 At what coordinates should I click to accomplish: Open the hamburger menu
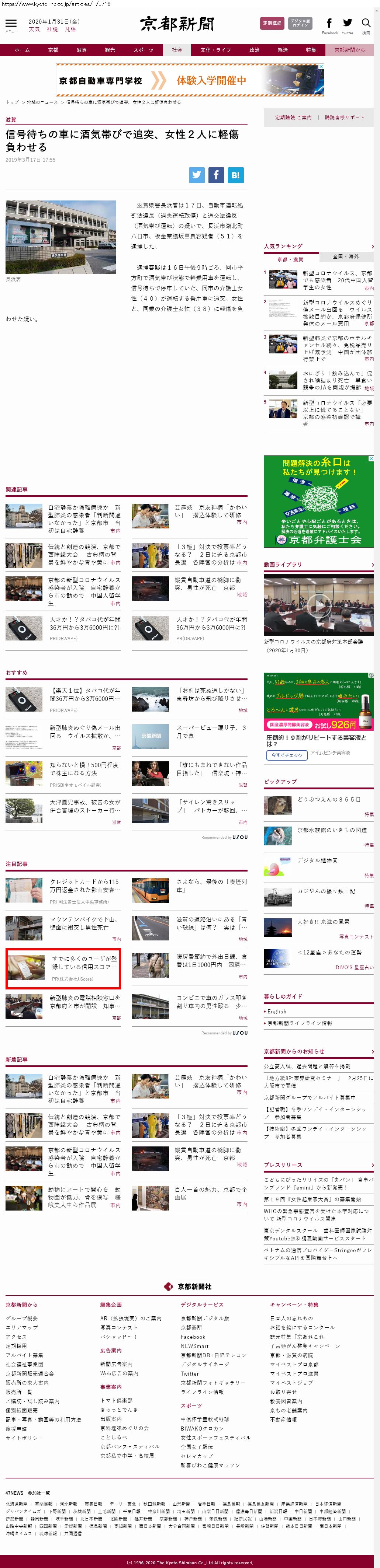coord(11,24)
